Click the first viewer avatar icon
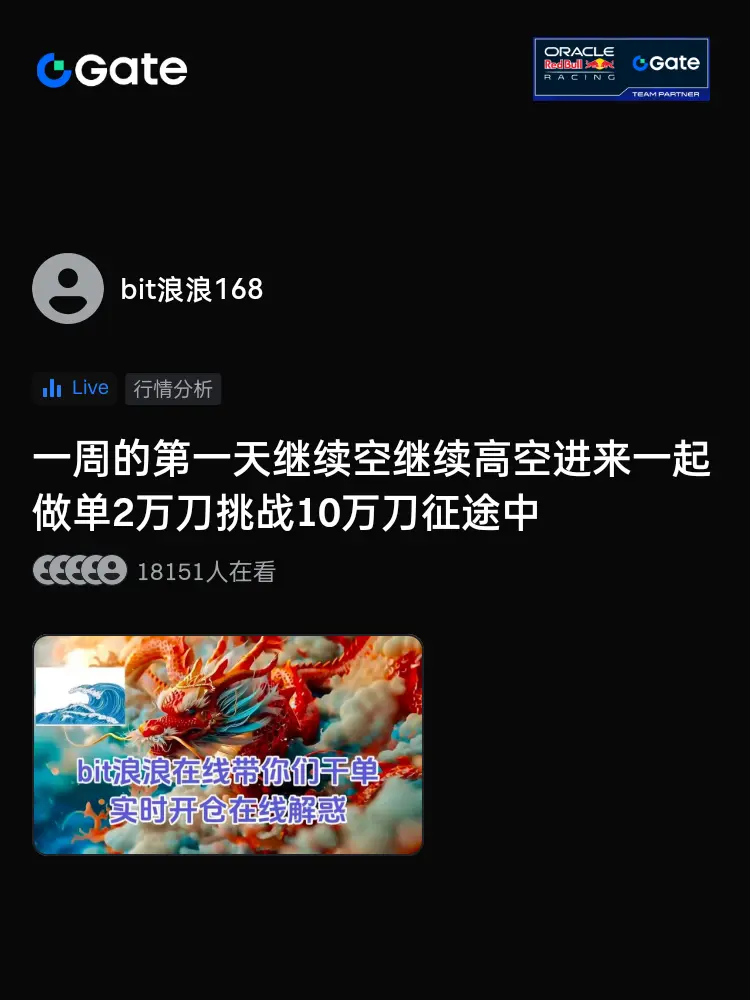750x1000 pixels. click(x=45, y=570)
